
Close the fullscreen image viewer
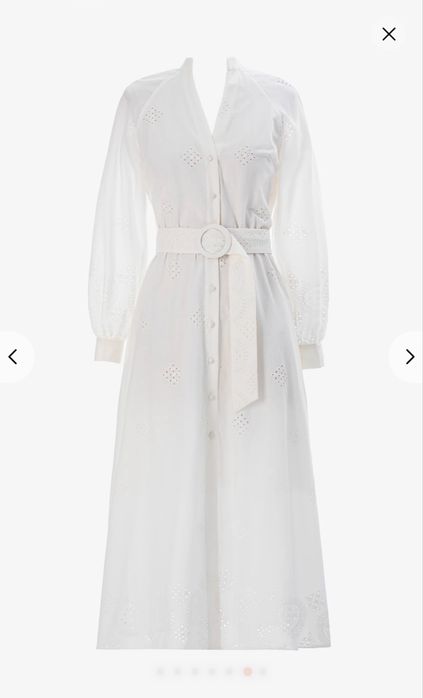pyautogui.click(x=389, y=34)
